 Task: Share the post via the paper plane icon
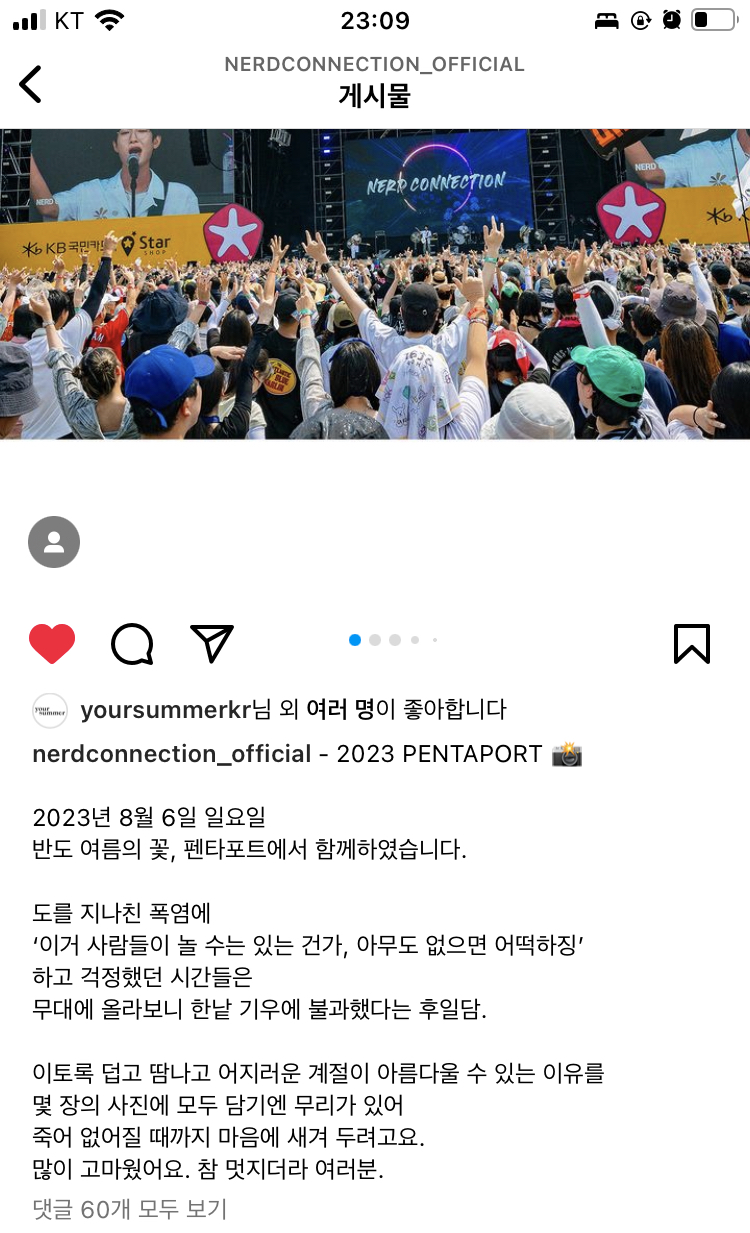212,644
